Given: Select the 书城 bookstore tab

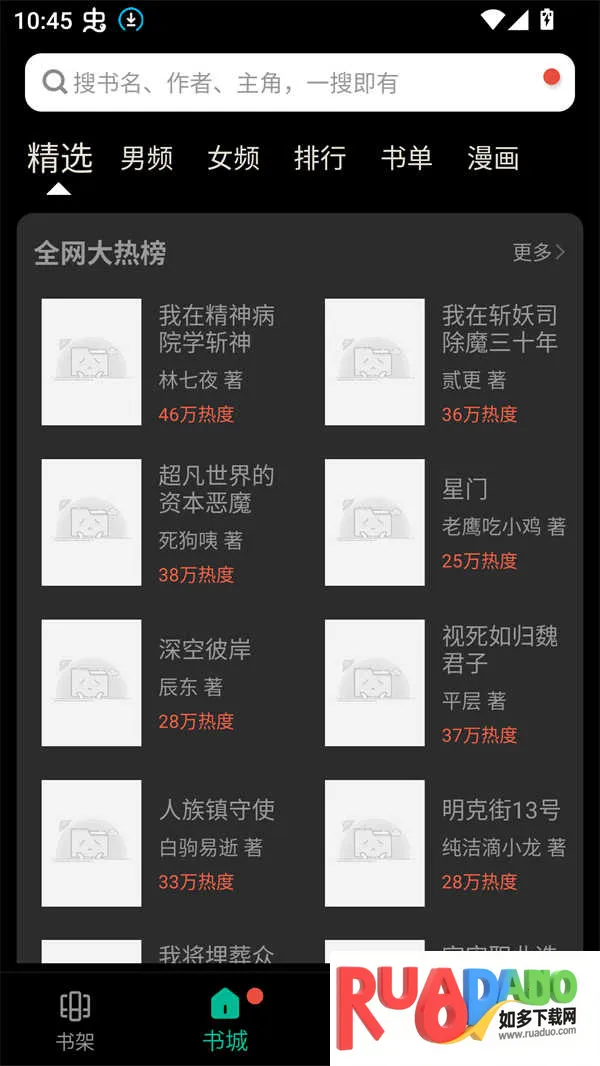Looking at the screenshot, I should click(225, 1020).
